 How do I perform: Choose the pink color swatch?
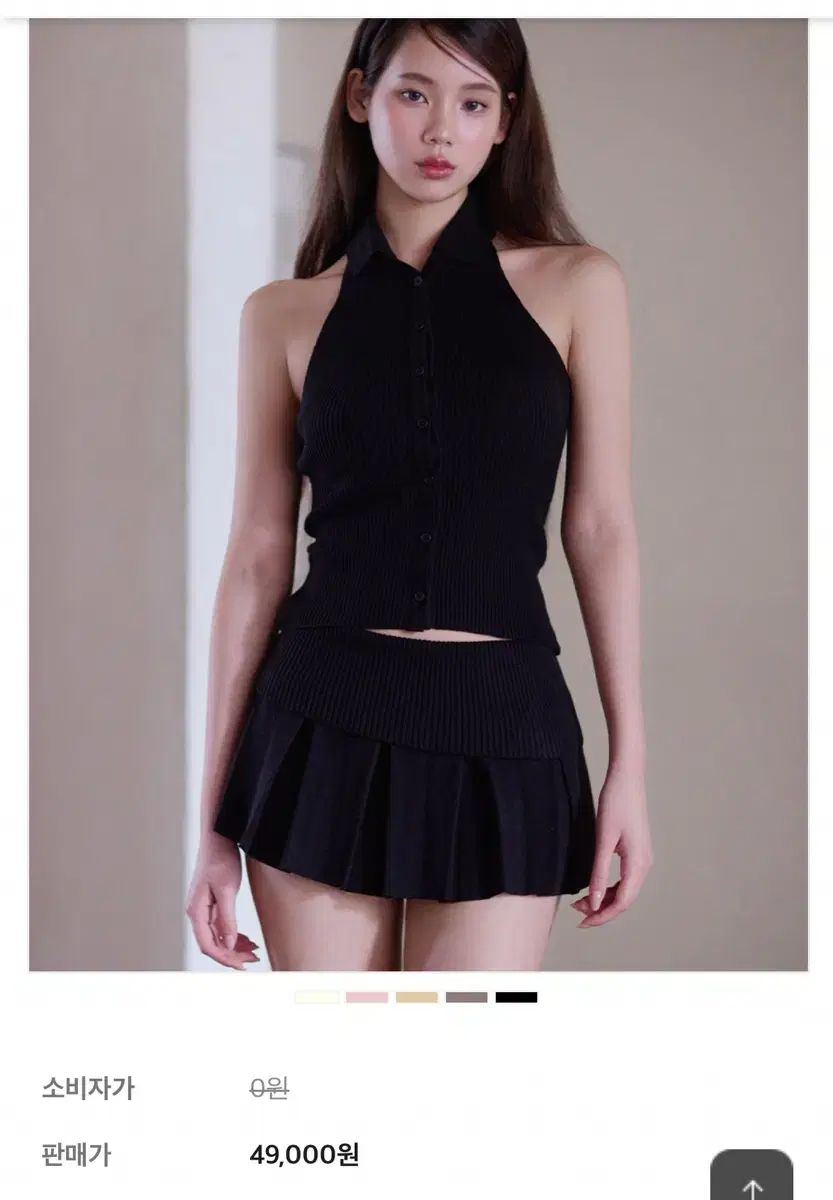[x=366, y=997]
